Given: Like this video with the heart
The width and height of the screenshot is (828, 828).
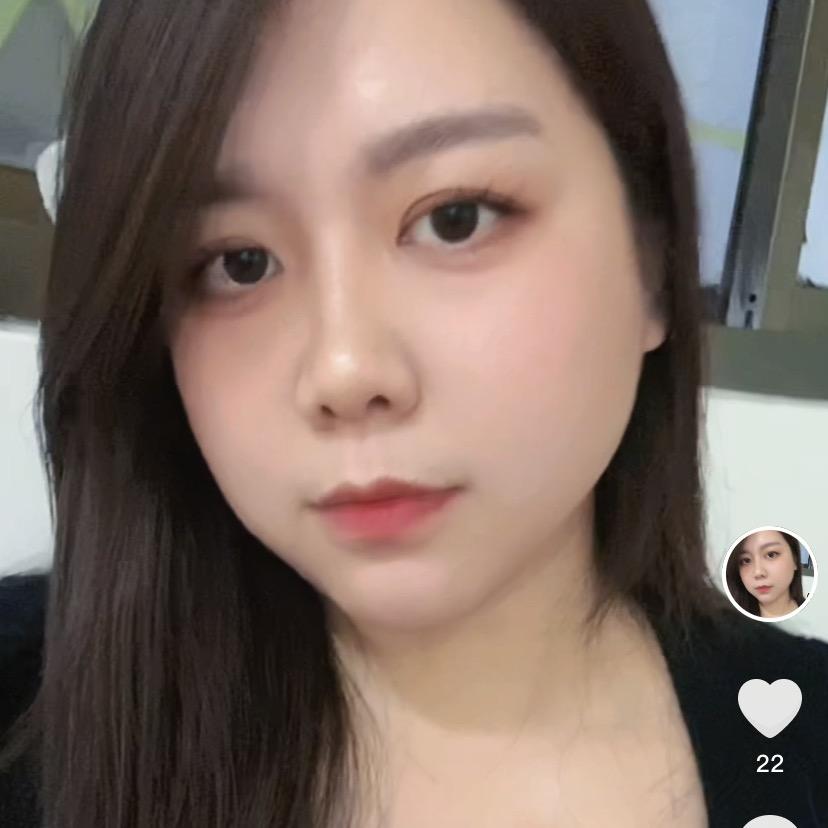Looking at the screenshot, I should pos(769,707).
